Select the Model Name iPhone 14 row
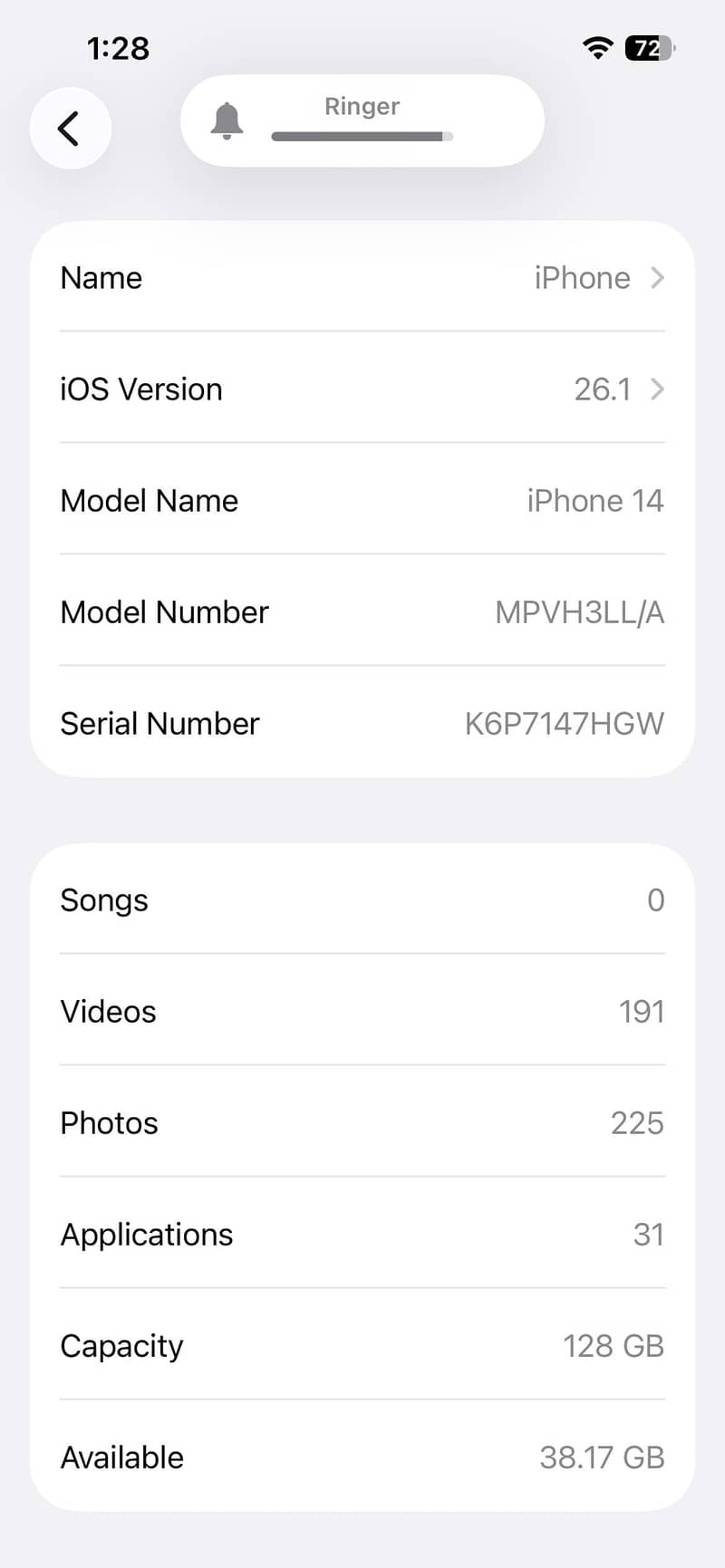 tap(362, 501)
